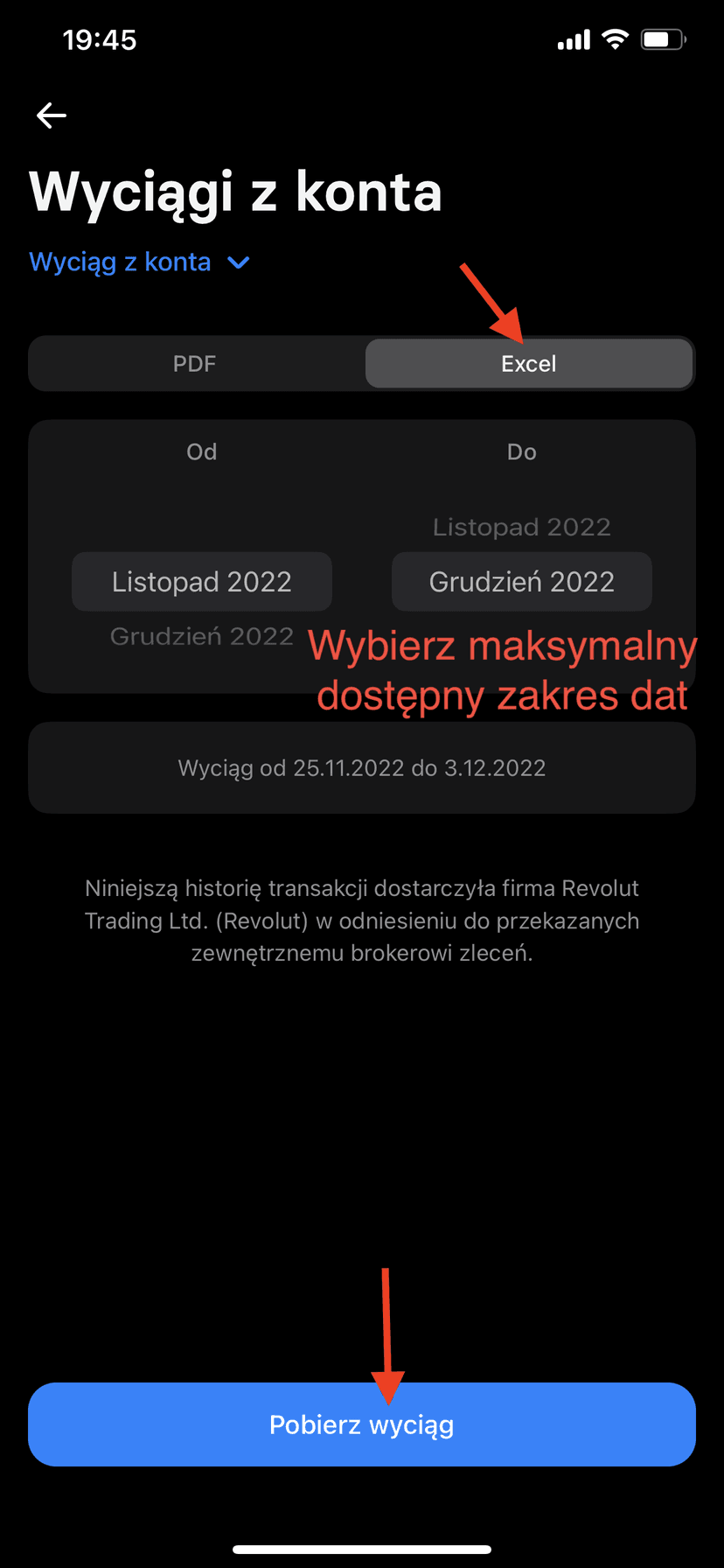Tap Pobierz wyciąg to download the statement
Viewport: 724px width, 1568px height.
point(362,1424)
